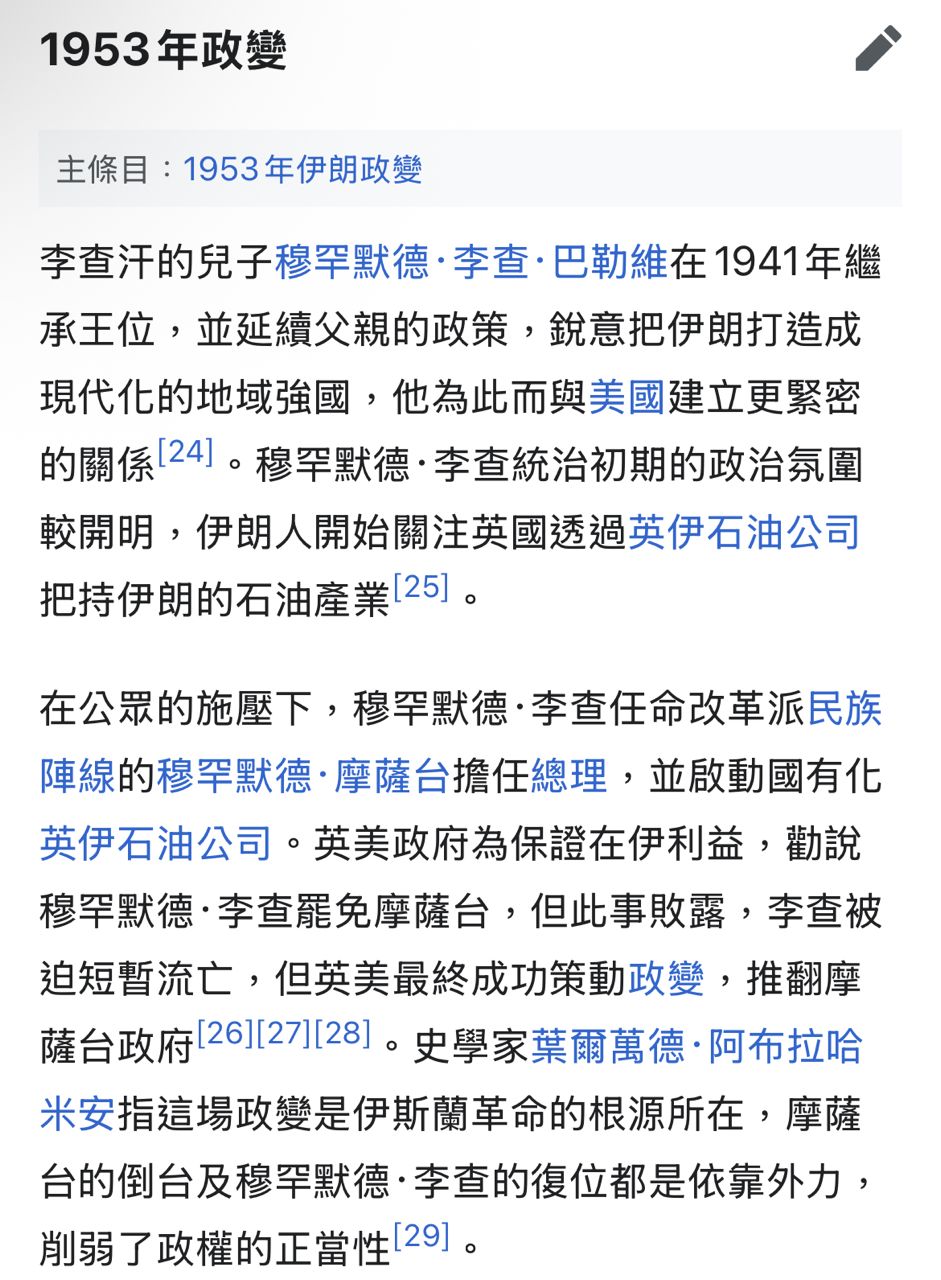941x1280 pixels.
Task: Open the 穆罕默德·摩薩台 link
Action: point(303,776)
